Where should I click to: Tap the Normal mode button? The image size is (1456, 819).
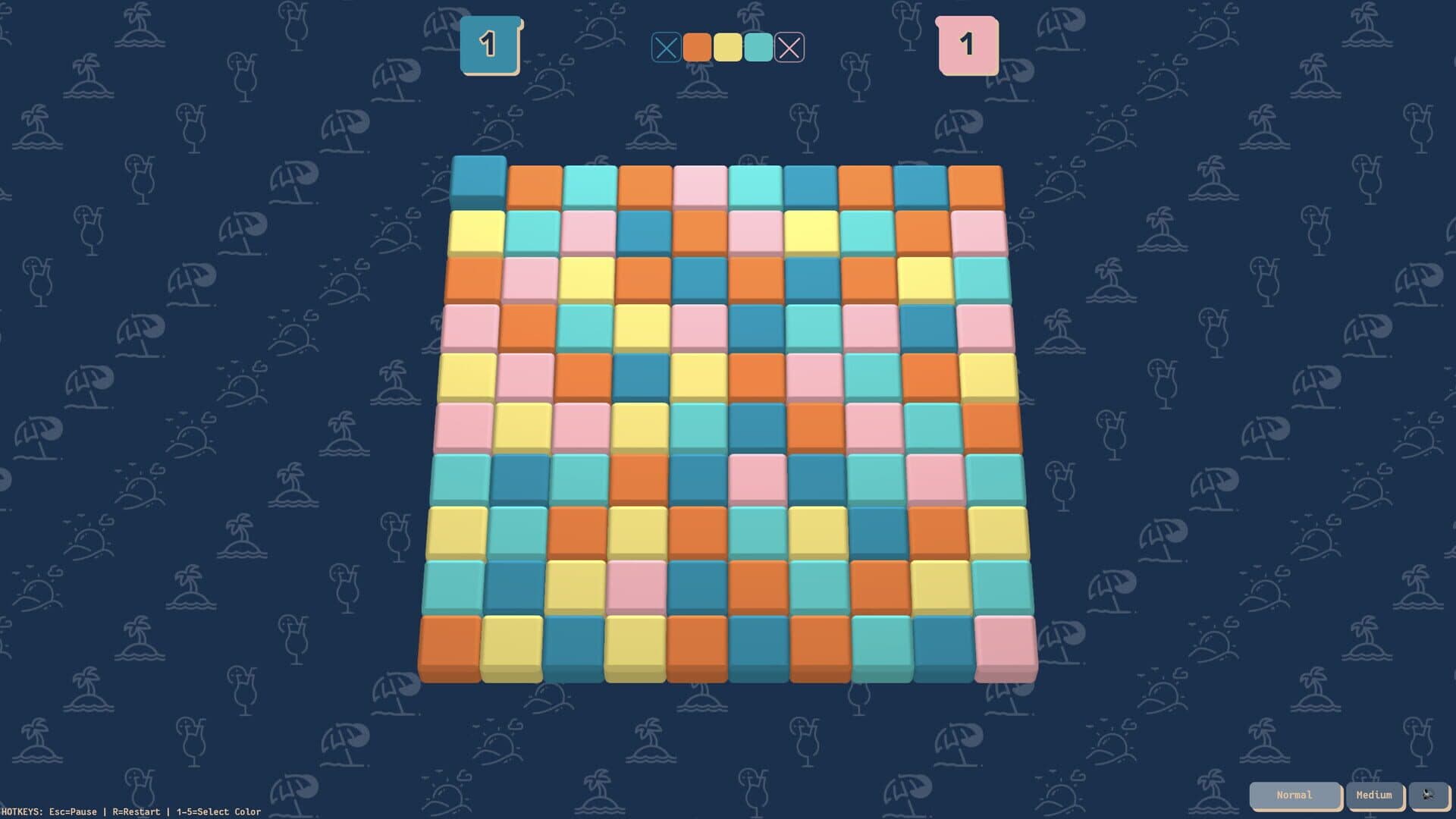[x=1294, y=795]
